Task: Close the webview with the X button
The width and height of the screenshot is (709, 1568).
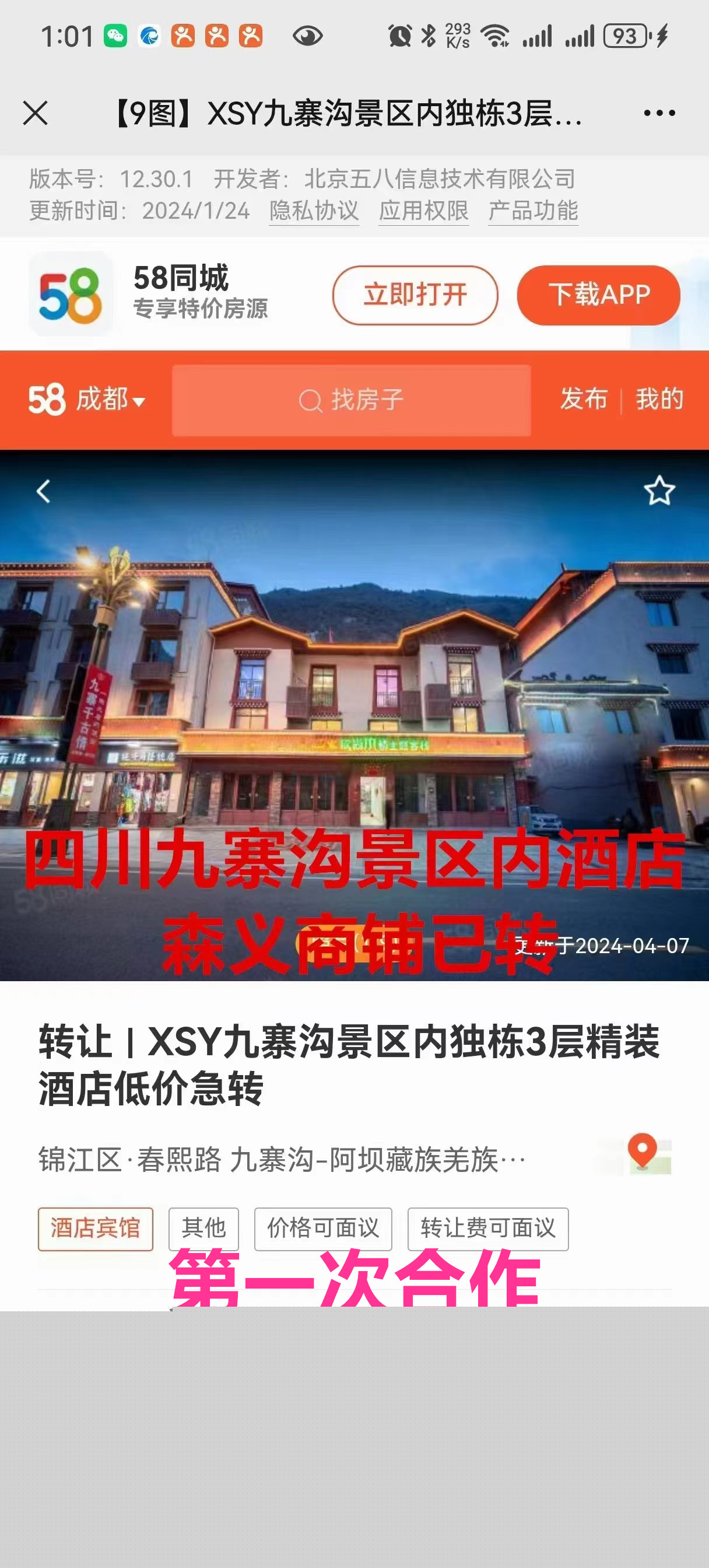Action: point(36,113)
